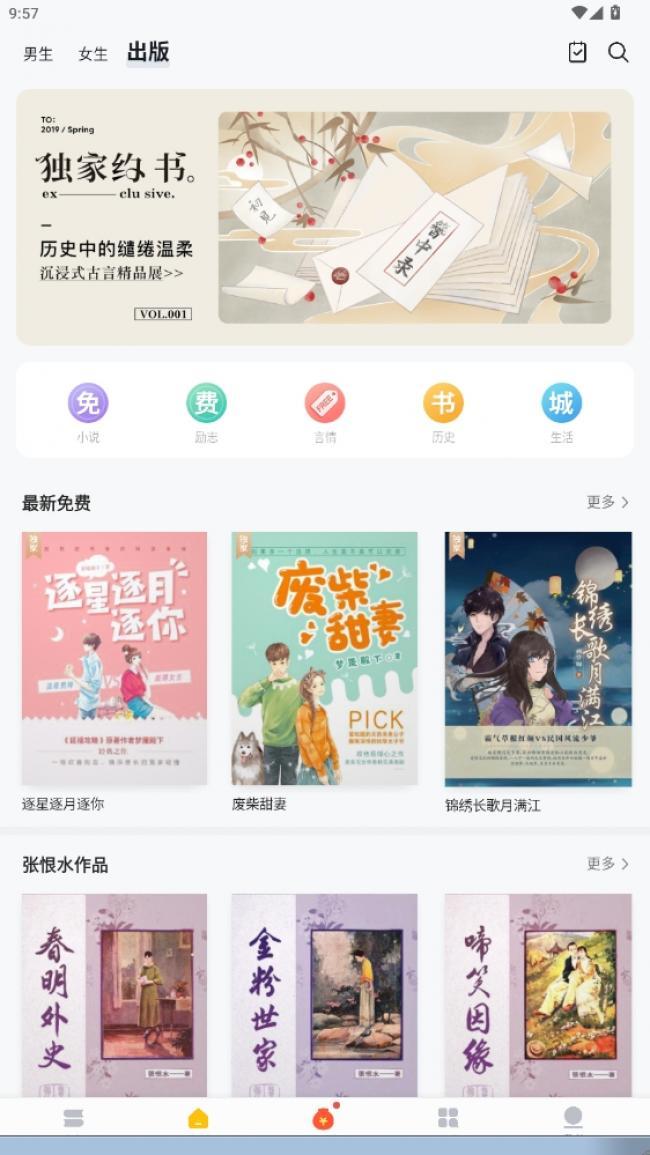Screen dimensions: 650x1155
Task: Open the book 金粉世家
Action: [x=324, y=995]
